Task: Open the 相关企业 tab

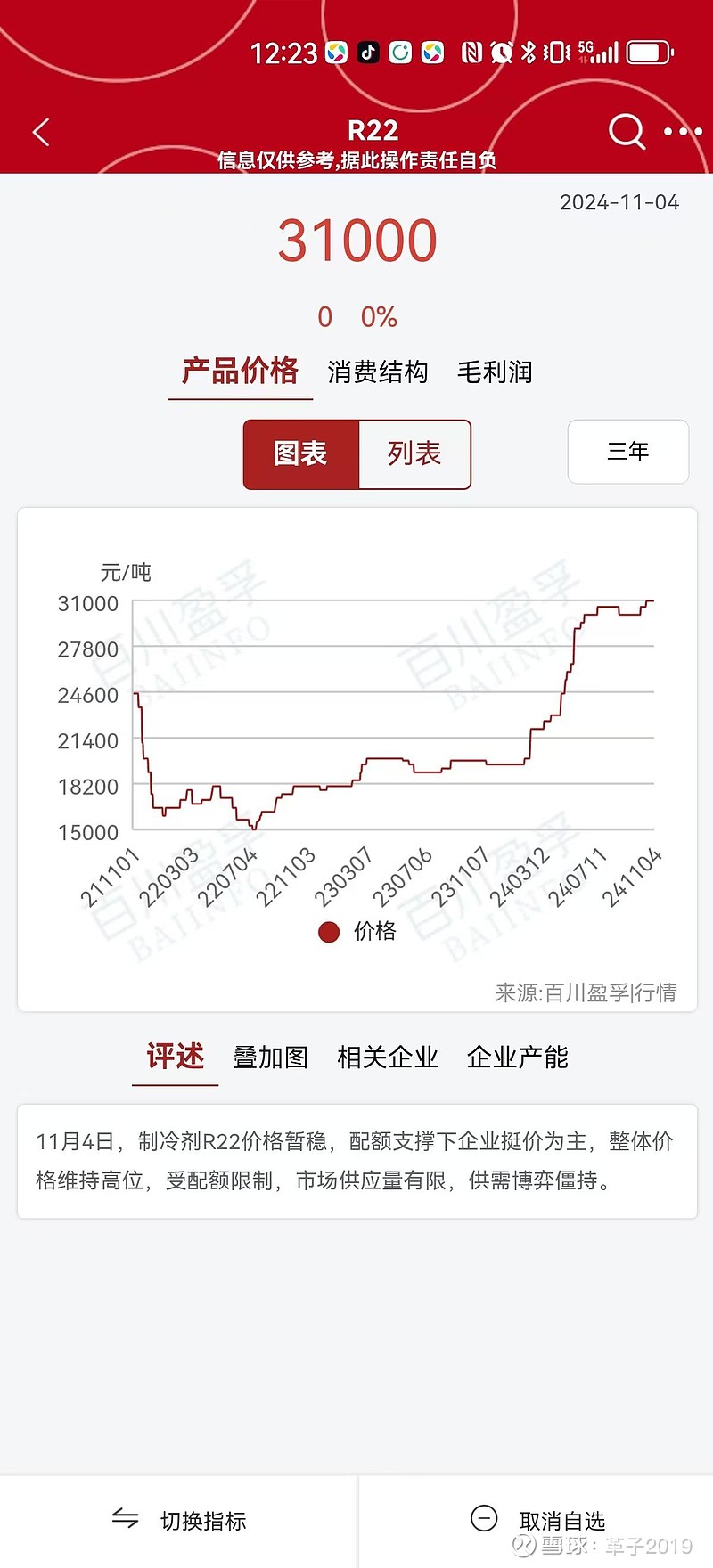Action: (388, 1058)
